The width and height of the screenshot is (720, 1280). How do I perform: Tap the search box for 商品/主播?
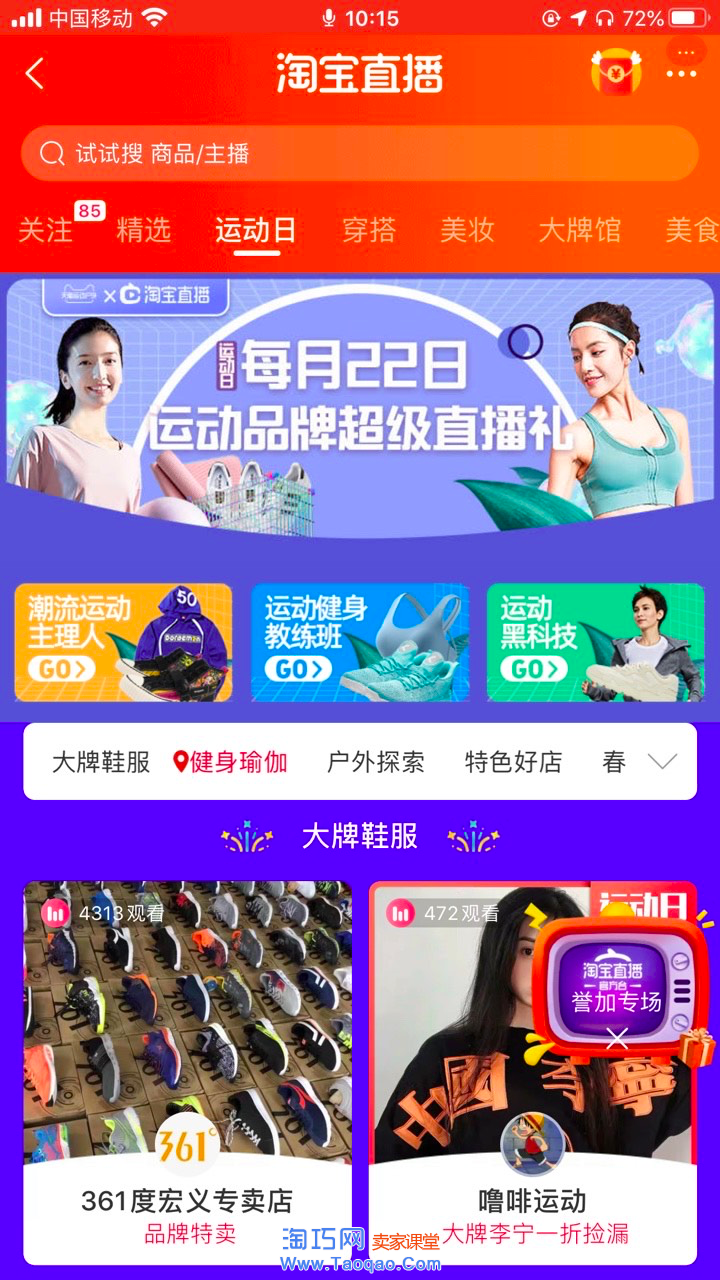(x=360, y=153)
